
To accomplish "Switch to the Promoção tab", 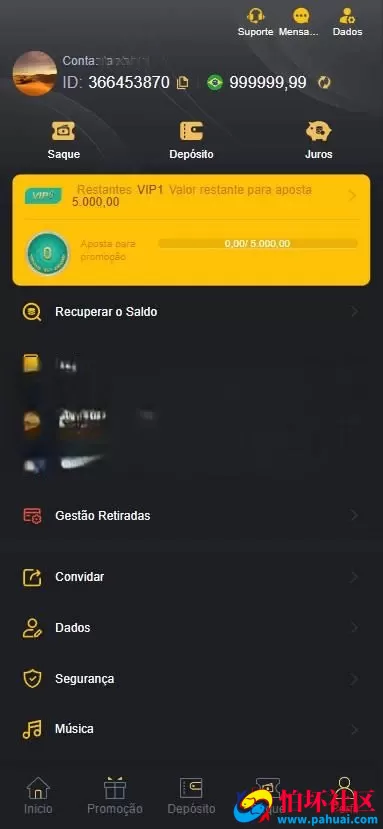I will 115,796.
